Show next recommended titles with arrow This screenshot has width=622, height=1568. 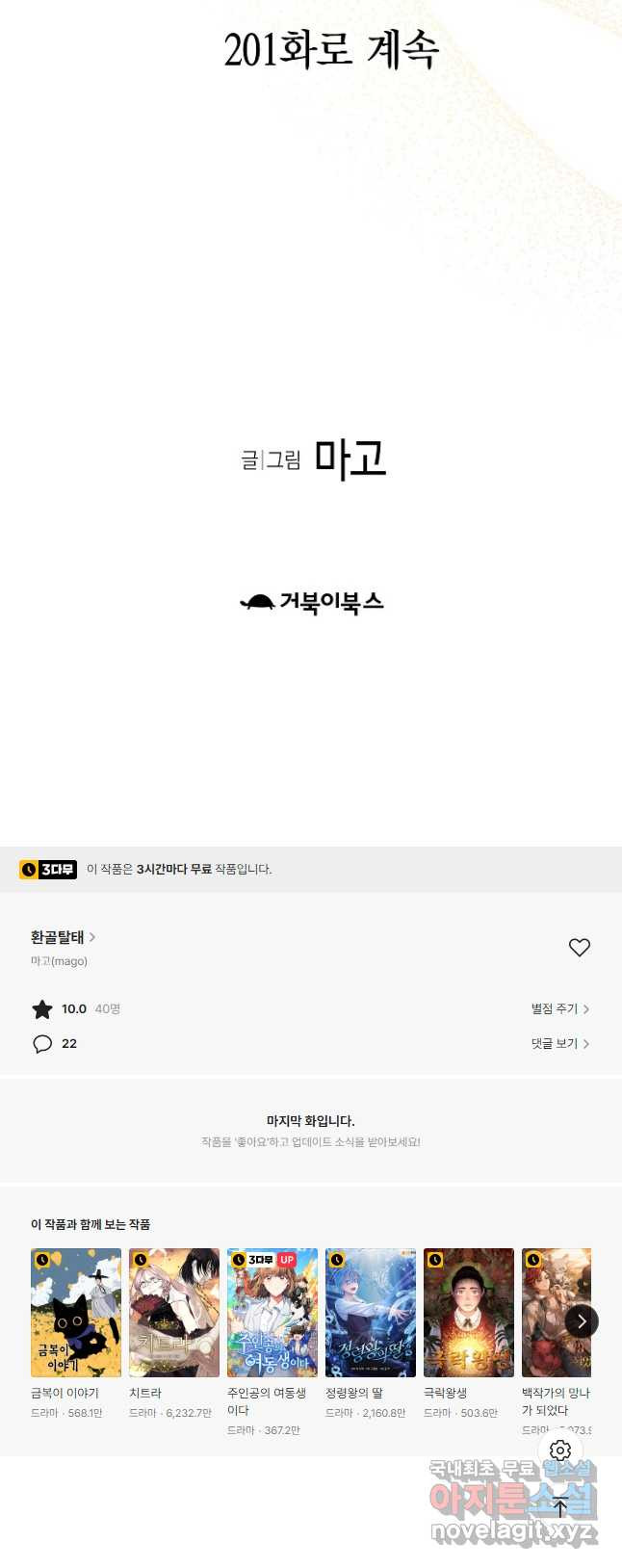[581, 1321]
